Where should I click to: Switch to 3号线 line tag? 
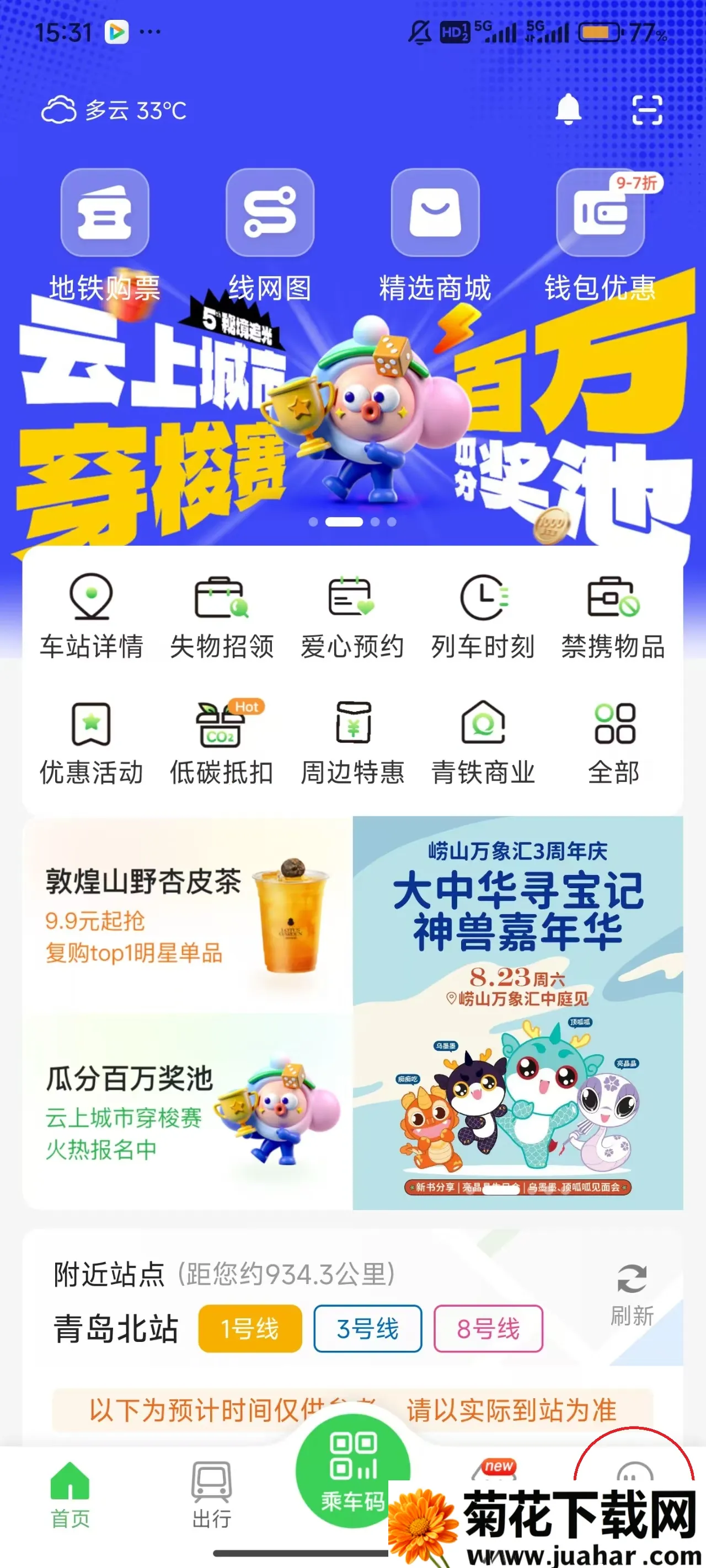pyautogui.click(x=368, y=1329)
